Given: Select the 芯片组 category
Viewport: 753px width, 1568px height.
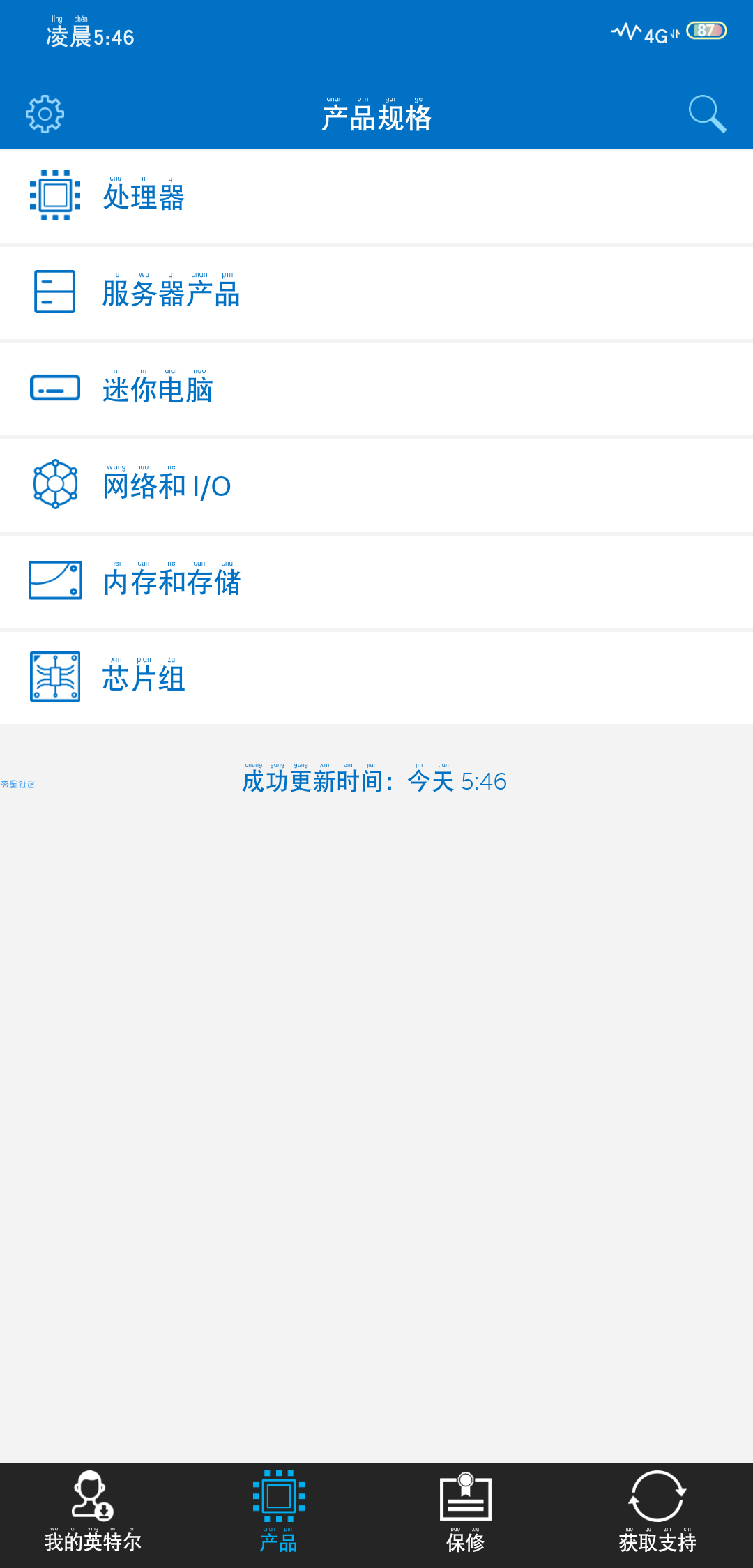Looking at the screenshot, I should coord(376,677).
